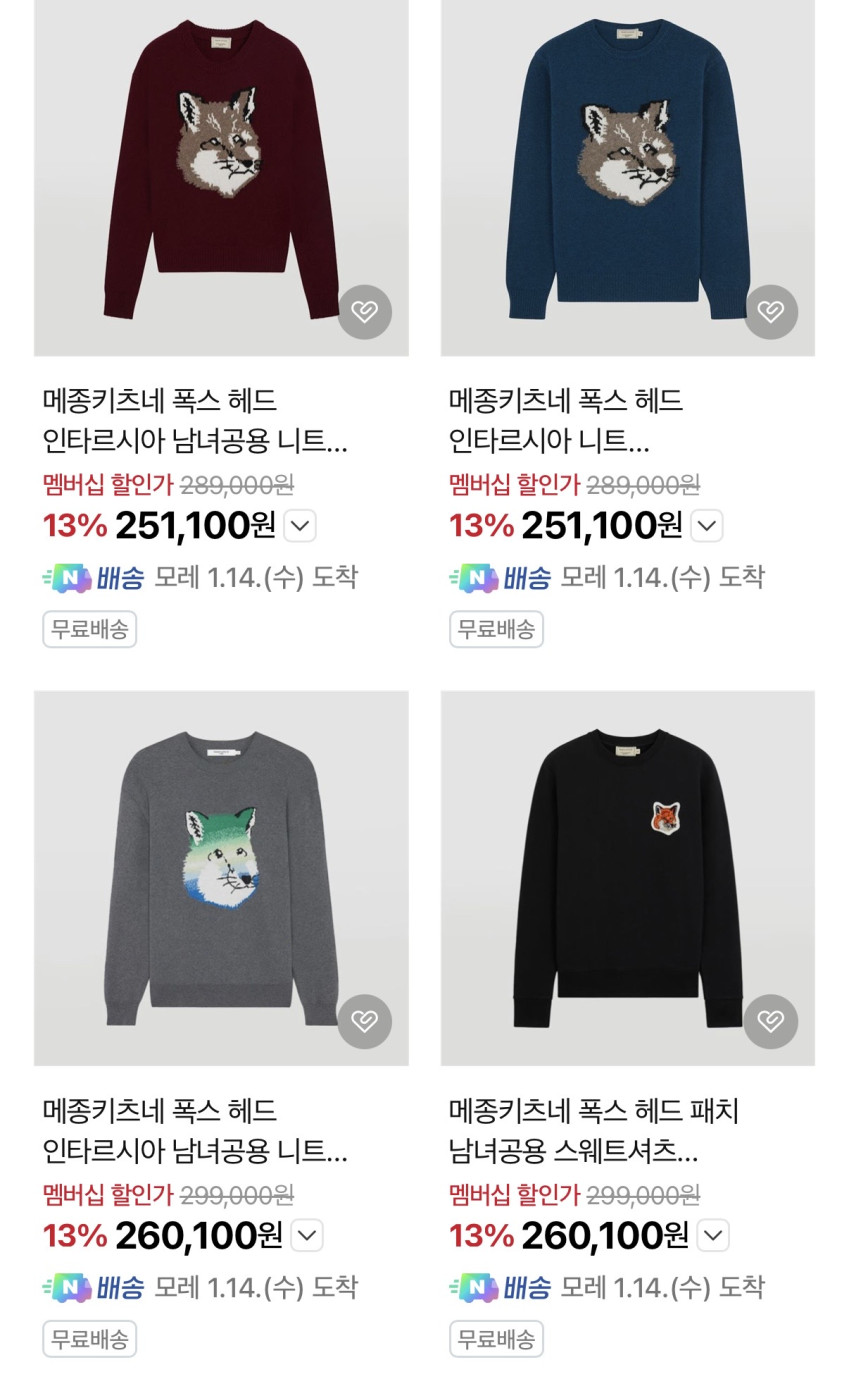Open the blue fox head intarsia knit

pos(627,170)
